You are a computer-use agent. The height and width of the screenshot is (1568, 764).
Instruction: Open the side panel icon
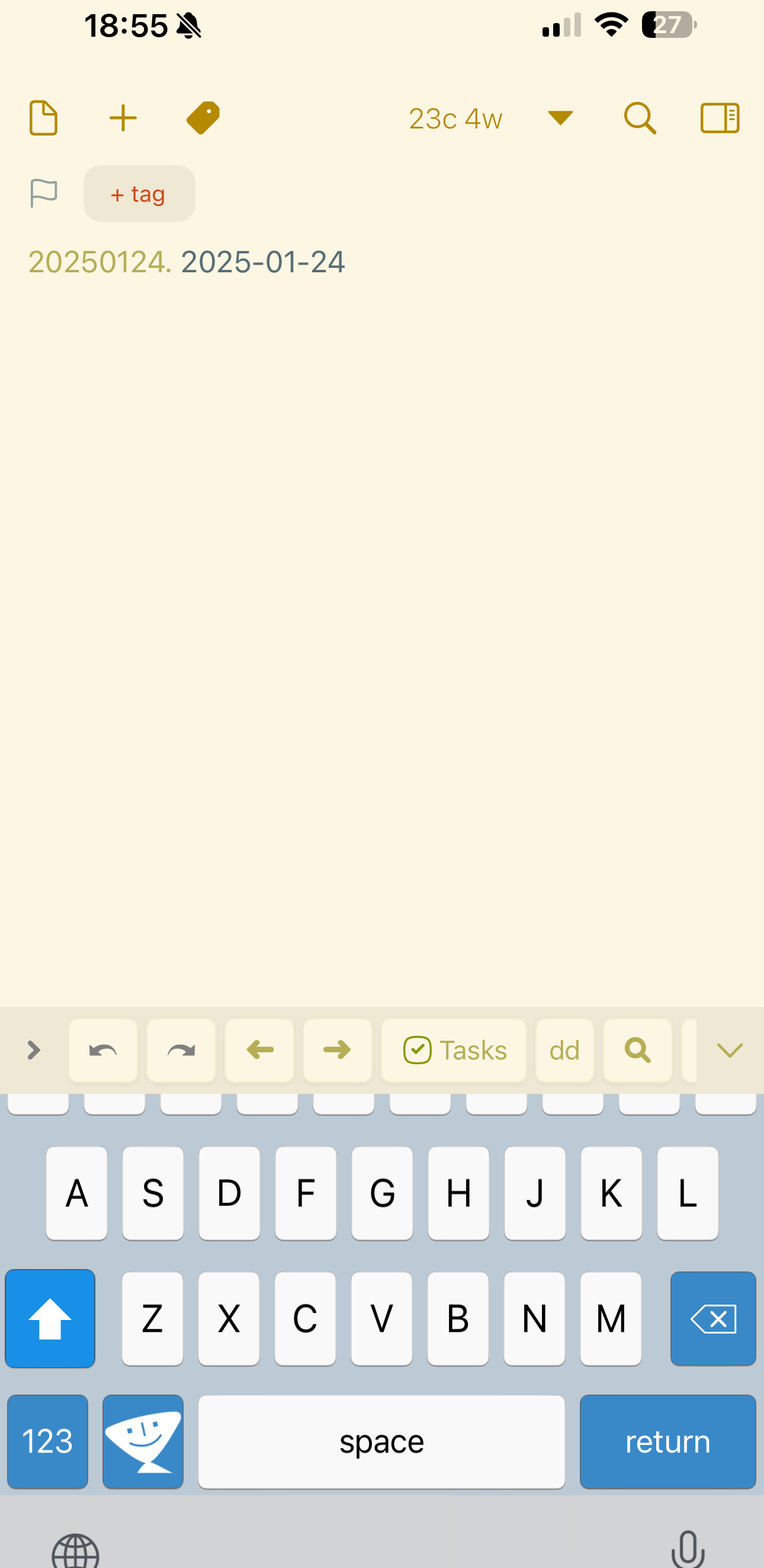point(720,118)
